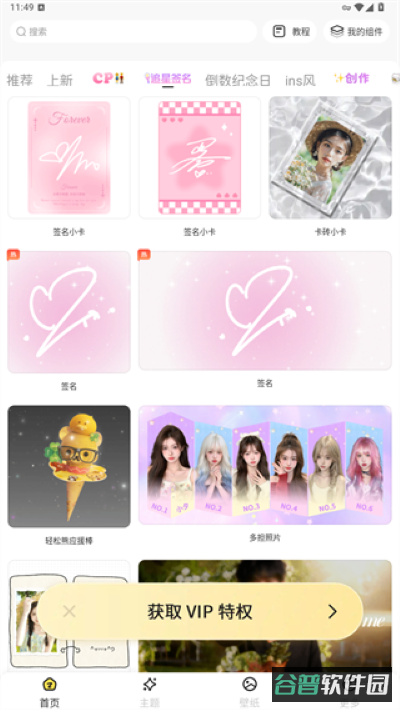Go to the 首页 home tab

pos(50,693)
